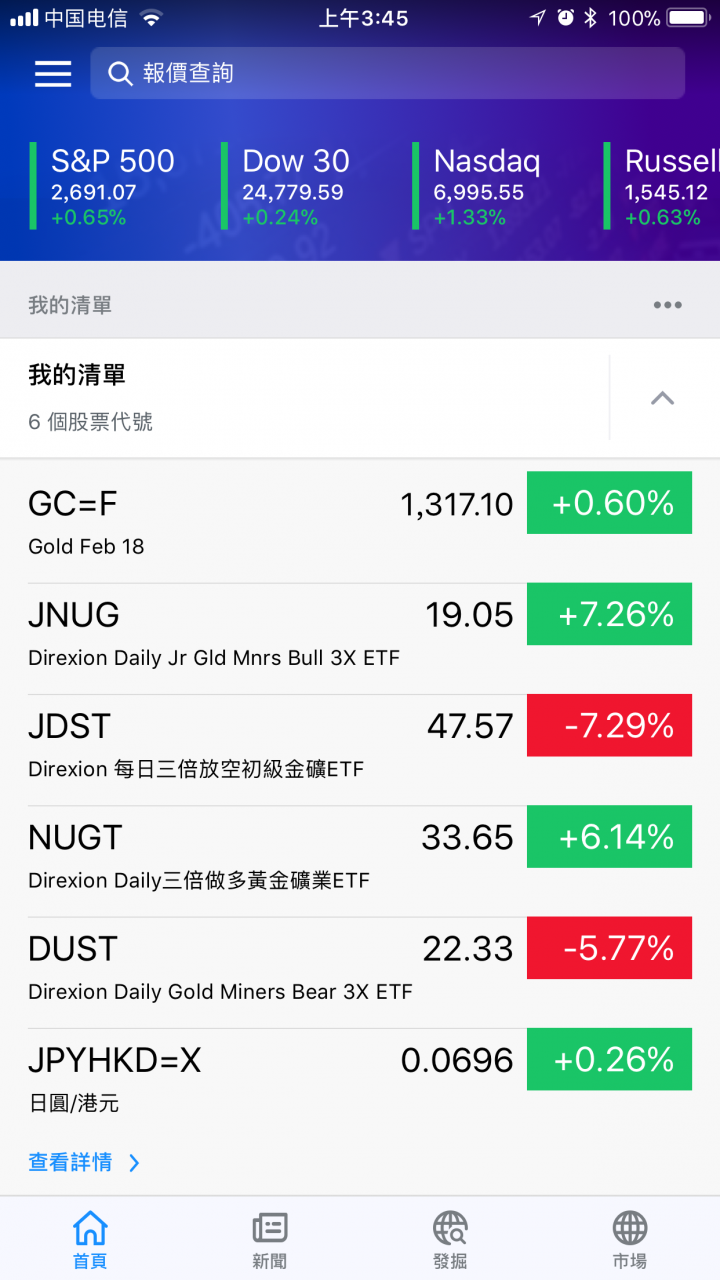Open the Nasdaq index card
720x1280 pixels.
click(x=487, y=187)
